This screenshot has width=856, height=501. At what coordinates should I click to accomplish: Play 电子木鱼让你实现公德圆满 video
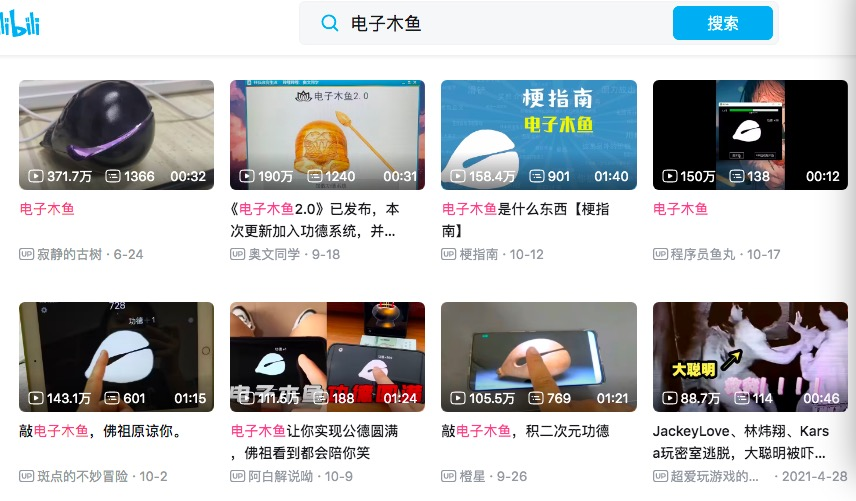pos(327,357)
